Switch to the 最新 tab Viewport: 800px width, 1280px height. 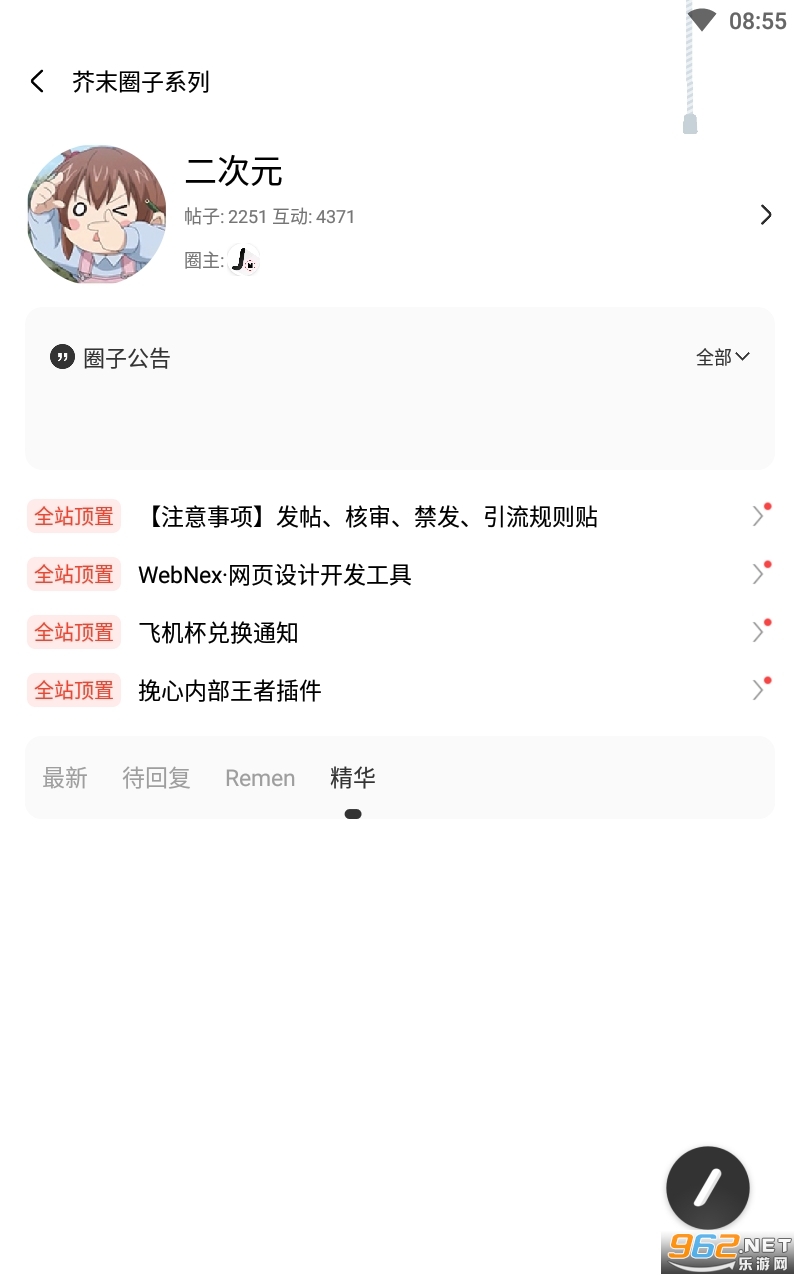click(x=65, y=778)
